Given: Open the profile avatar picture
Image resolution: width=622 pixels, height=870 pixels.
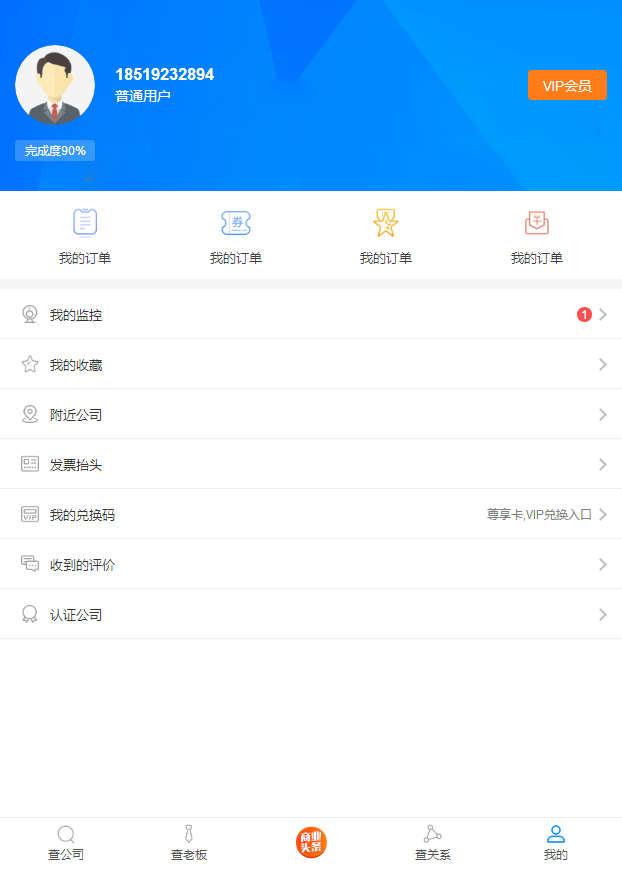Looking at the screenshot, I should click(55, 86).
